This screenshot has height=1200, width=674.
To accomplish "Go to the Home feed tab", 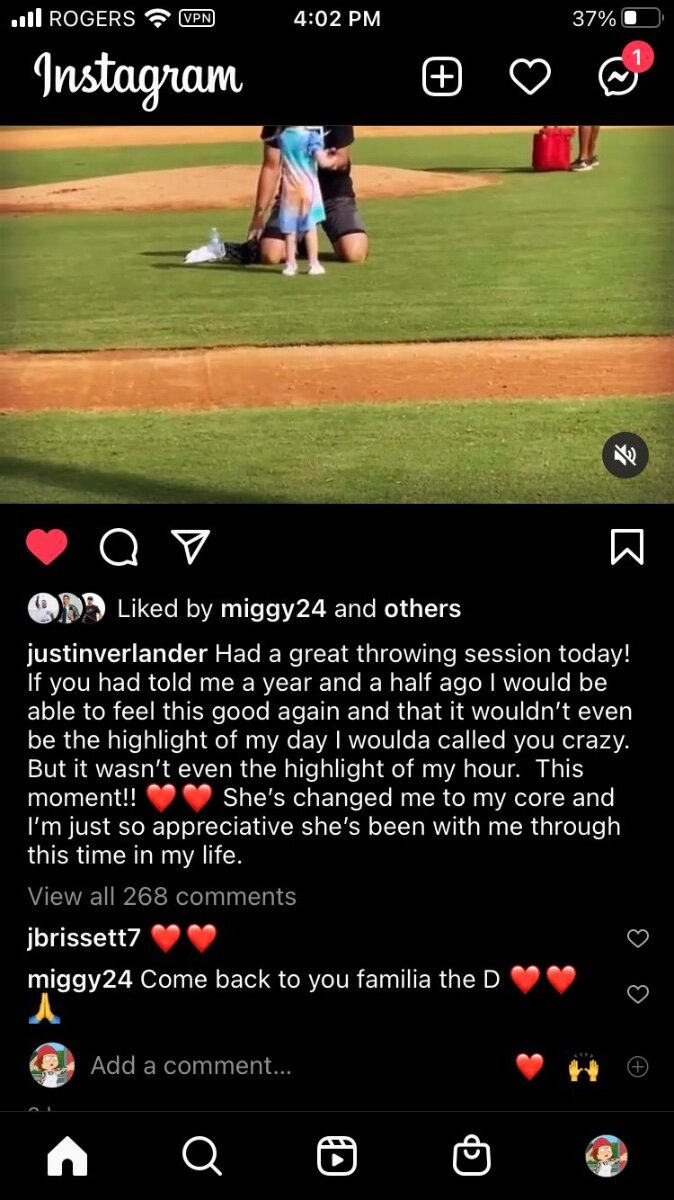I will [68, 1157].
